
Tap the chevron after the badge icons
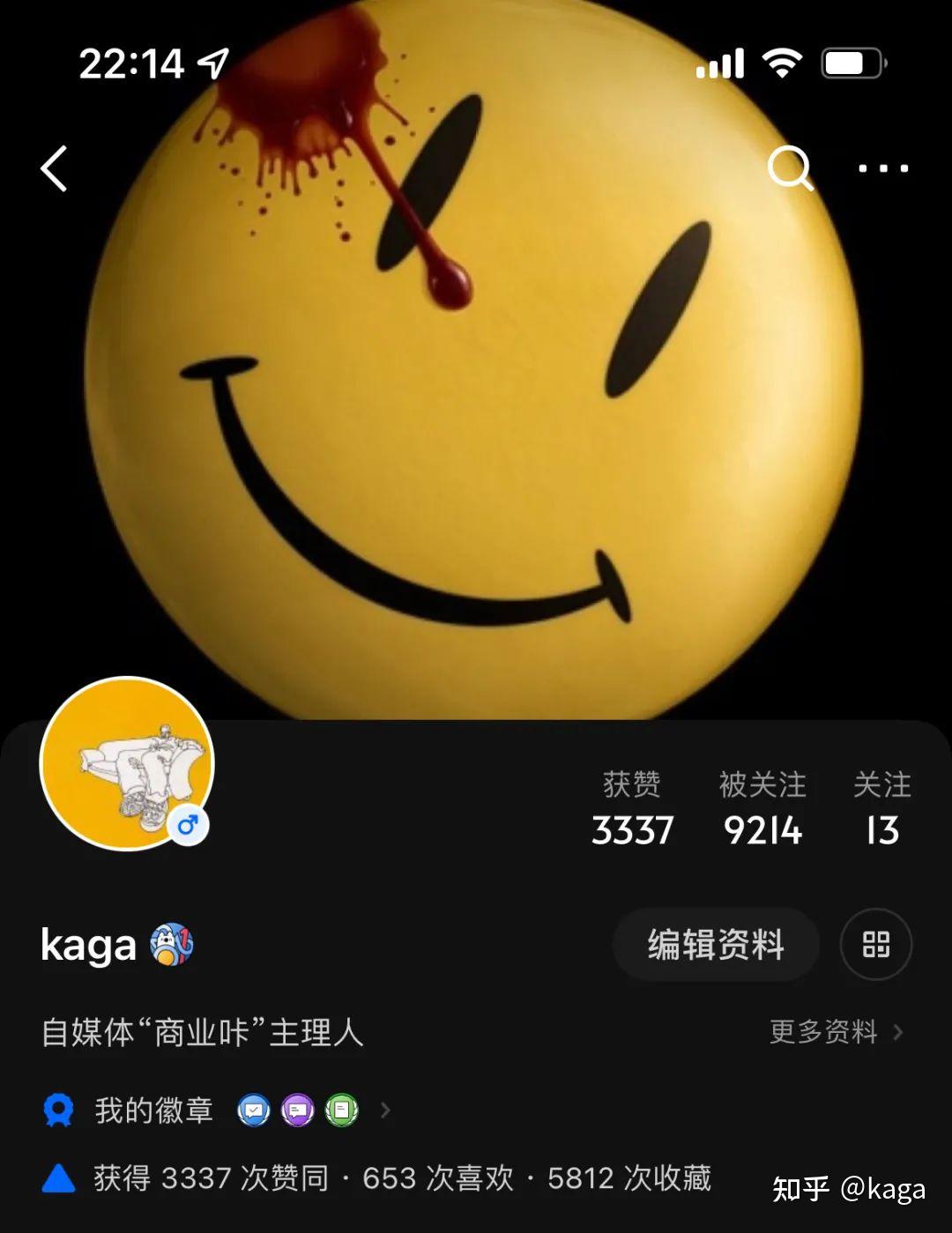coord(385,1110)
